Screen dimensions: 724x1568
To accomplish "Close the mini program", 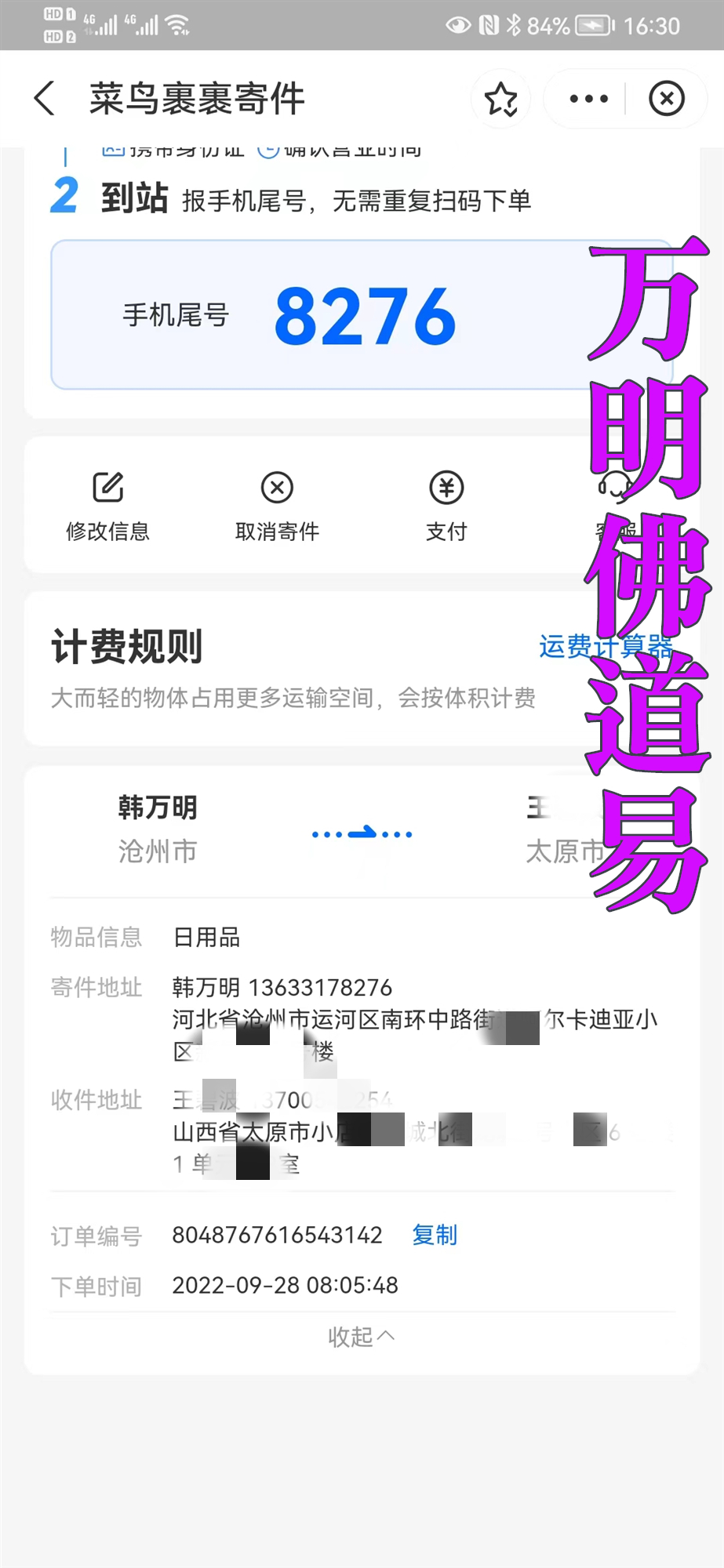I will click(667, 99).
